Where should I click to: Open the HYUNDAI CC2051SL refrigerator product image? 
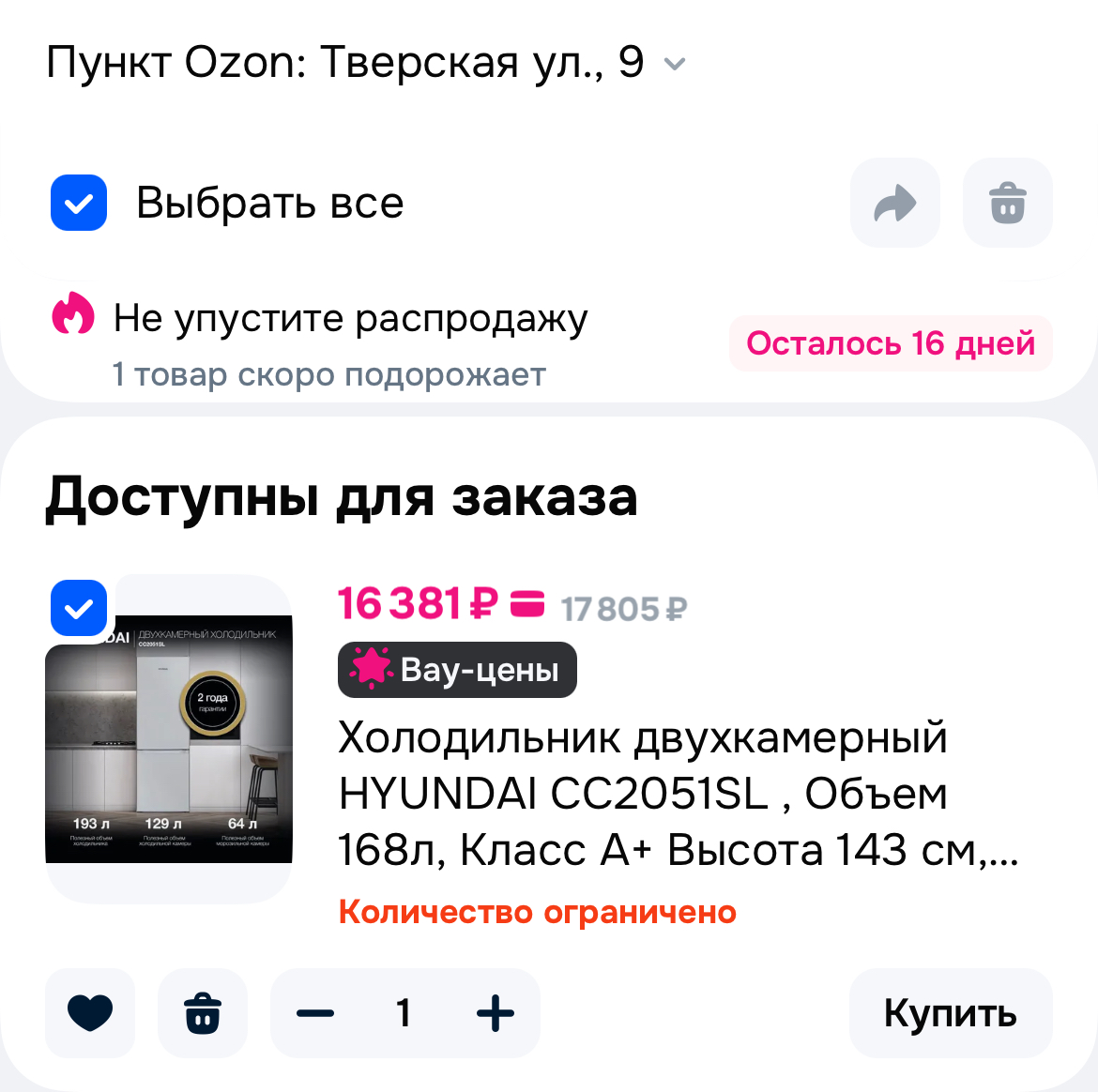point(169,741)
